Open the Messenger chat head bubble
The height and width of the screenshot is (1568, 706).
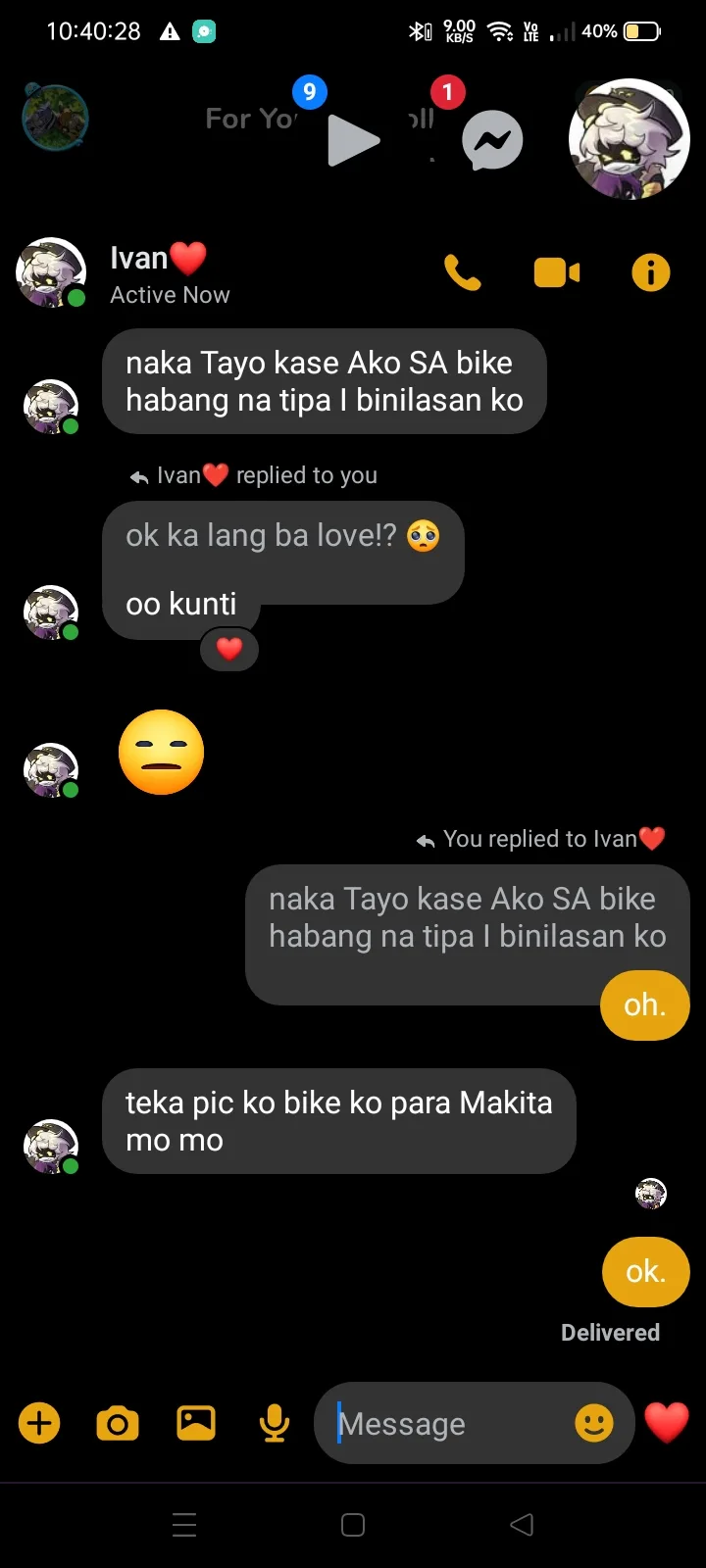[x=492, y=140]
